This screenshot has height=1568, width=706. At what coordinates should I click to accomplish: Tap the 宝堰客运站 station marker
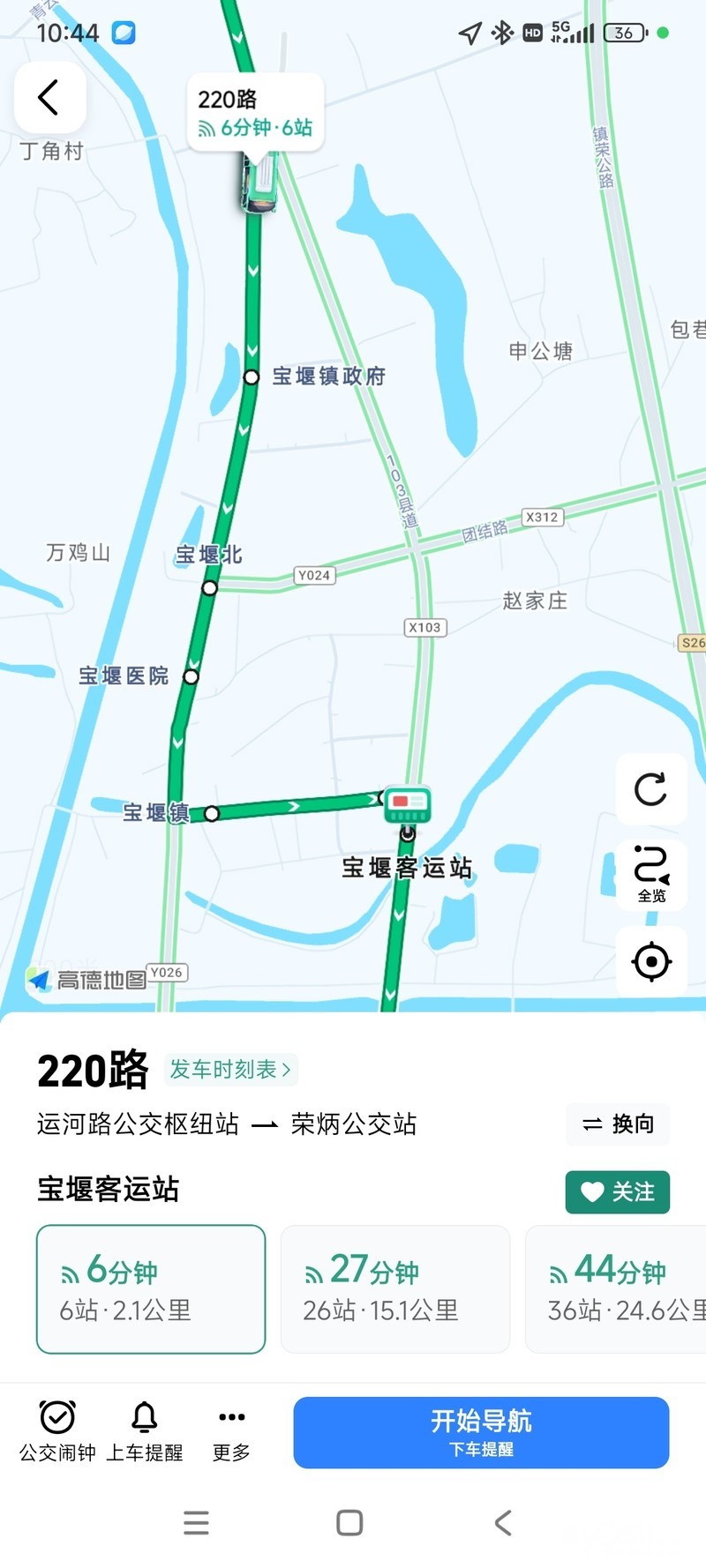(x=407, y=805)
